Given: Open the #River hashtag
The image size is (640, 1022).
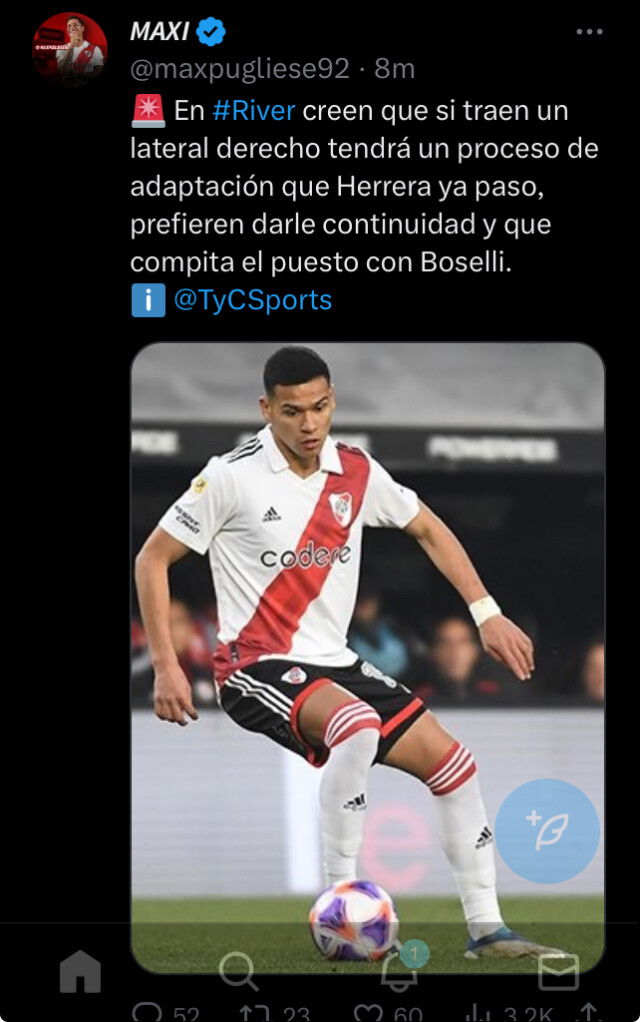Looking at the screenshot, I should click(254, 110).
